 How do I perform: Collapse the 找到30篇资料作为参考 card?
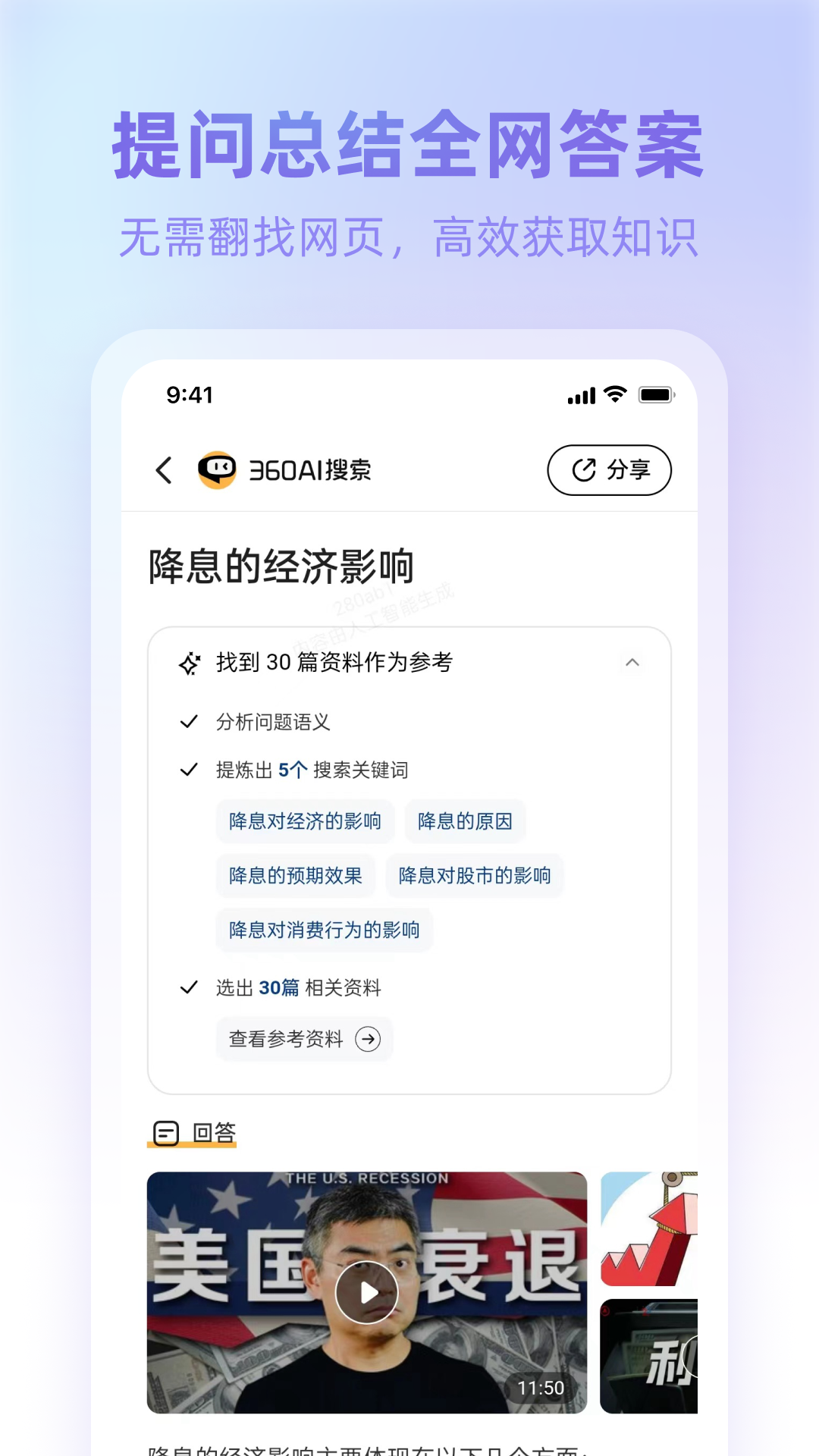pos(635,663)
